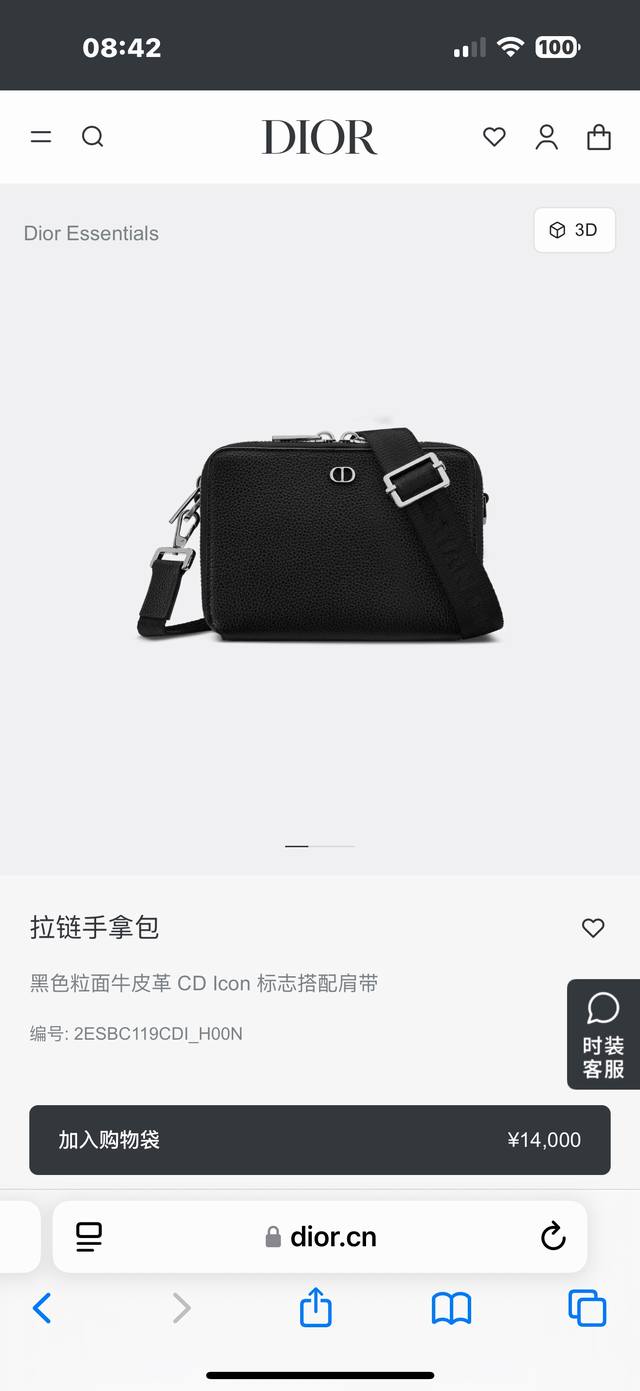
Task: Share this page
Action: (316, 1307)
